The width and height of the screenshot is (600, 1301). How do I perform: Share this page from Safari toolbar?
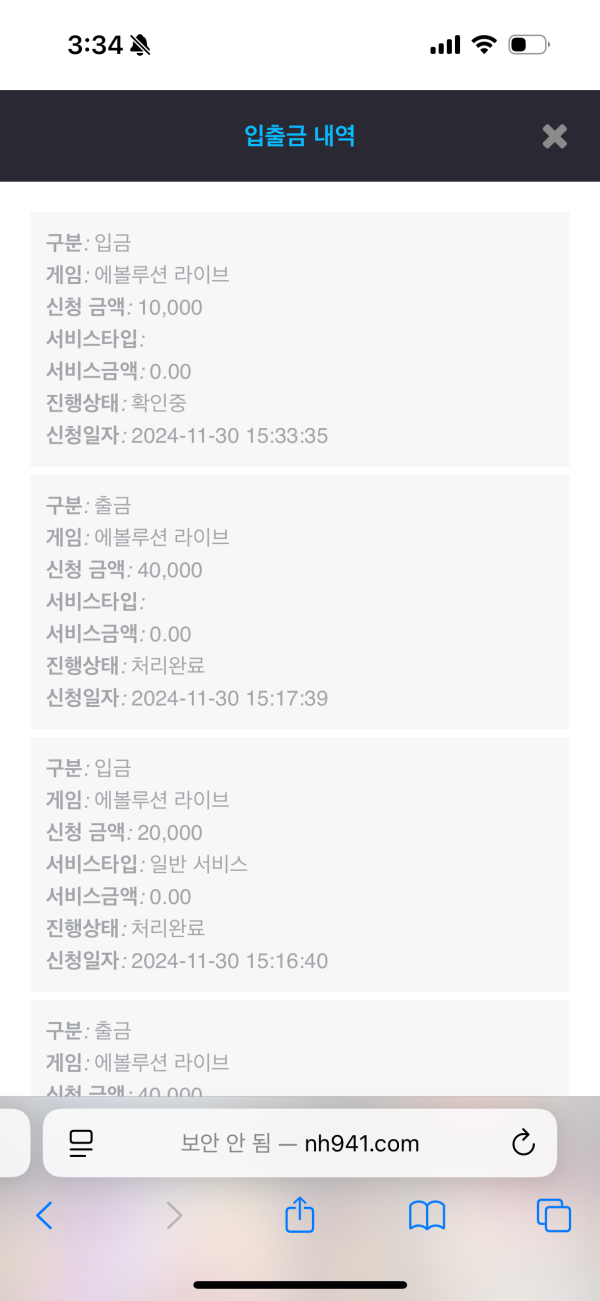point(300,1215)
